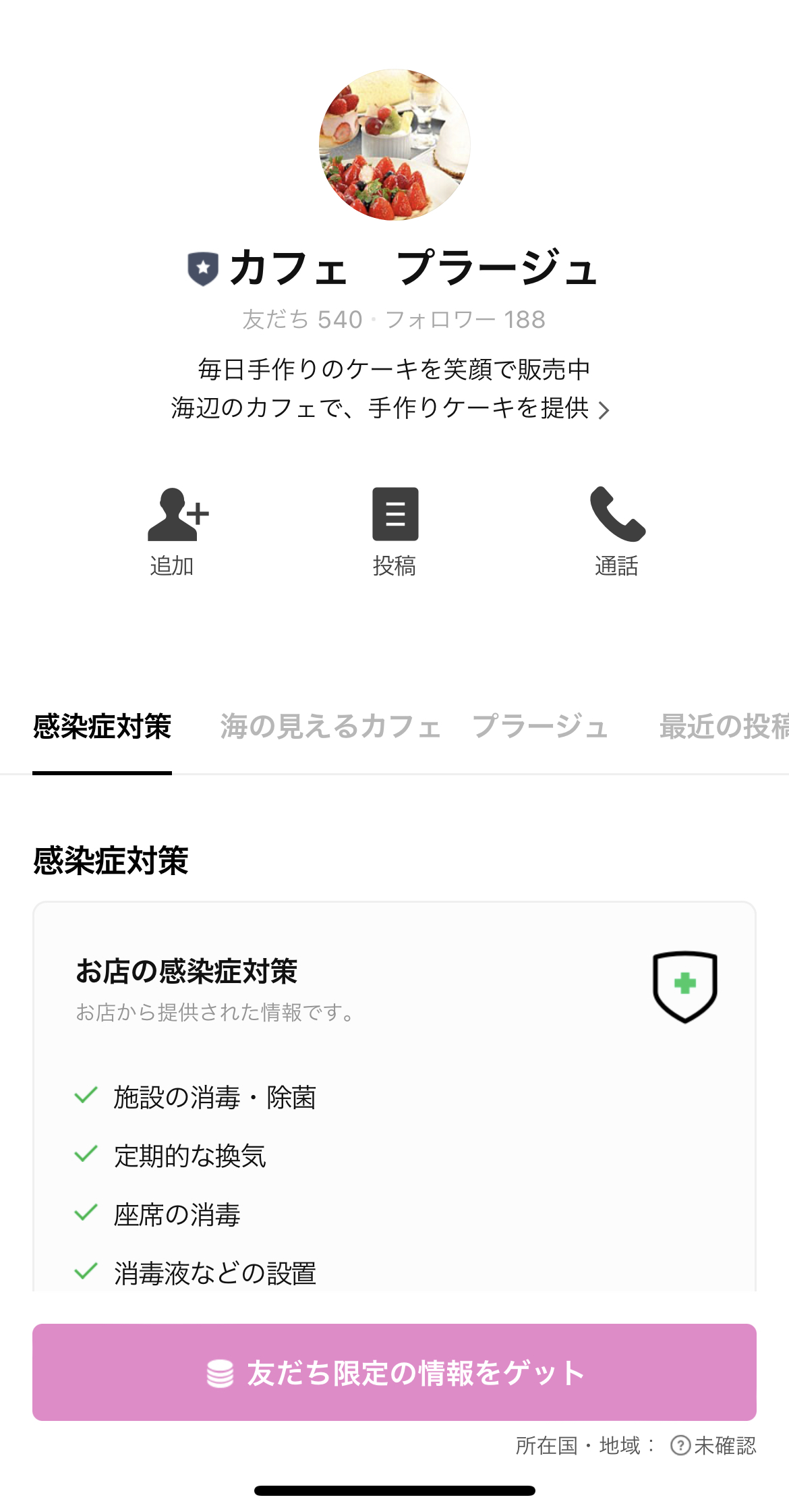Open the cafe's profile photo thumbnail
Screen dimensions: 789x1512
click(394, 144)
